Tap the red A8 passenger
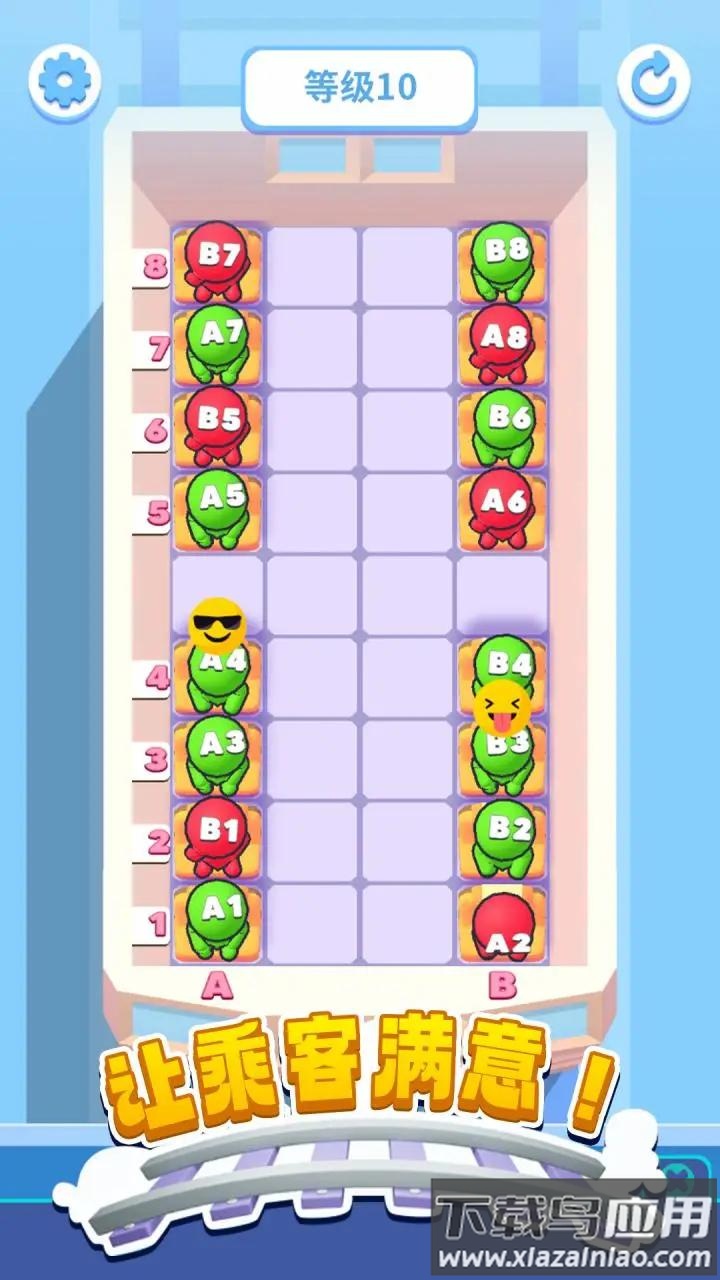Image resolution: width=720 pixels, height=1280 pixels. pyautogui.click(x=502, y=344)
